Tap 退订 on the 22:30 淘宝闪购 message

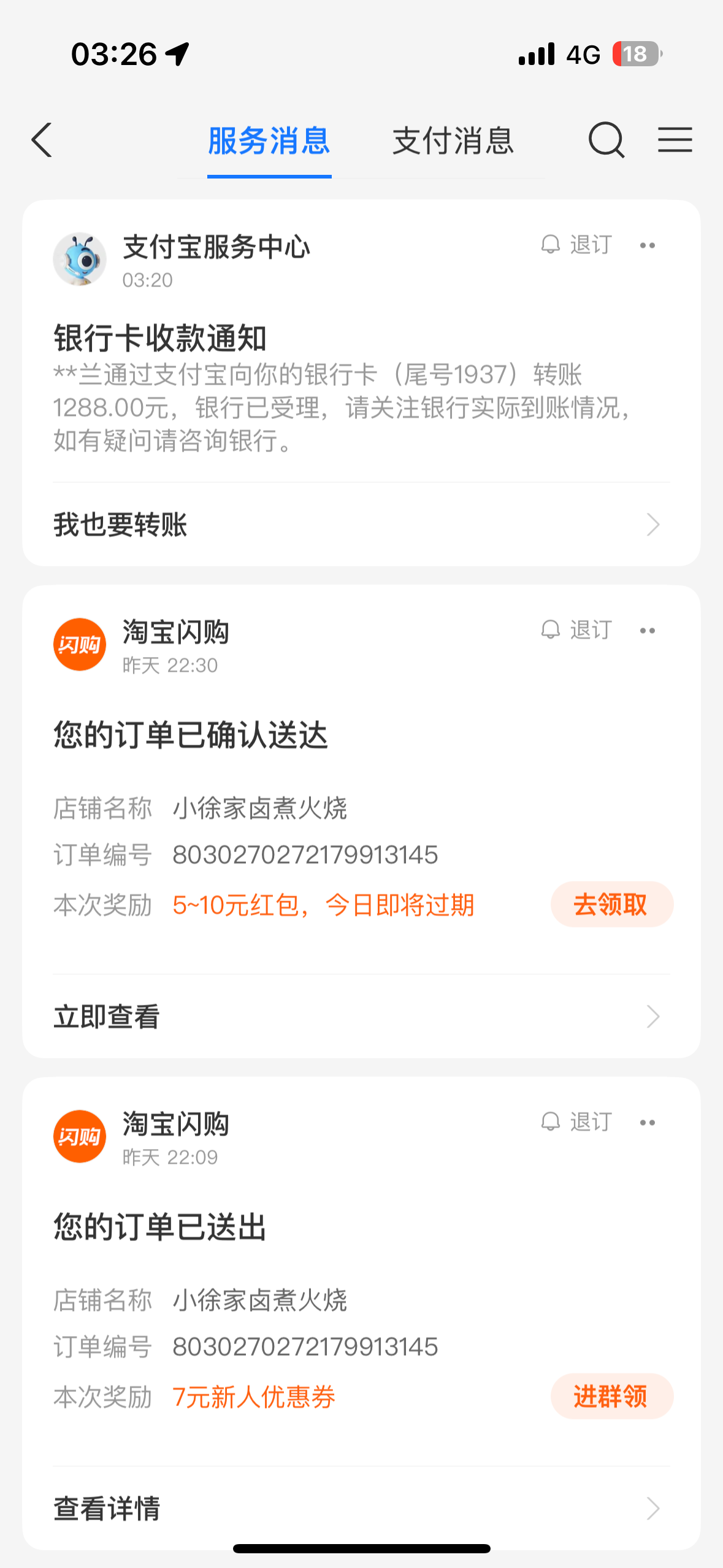click(577, 630)
